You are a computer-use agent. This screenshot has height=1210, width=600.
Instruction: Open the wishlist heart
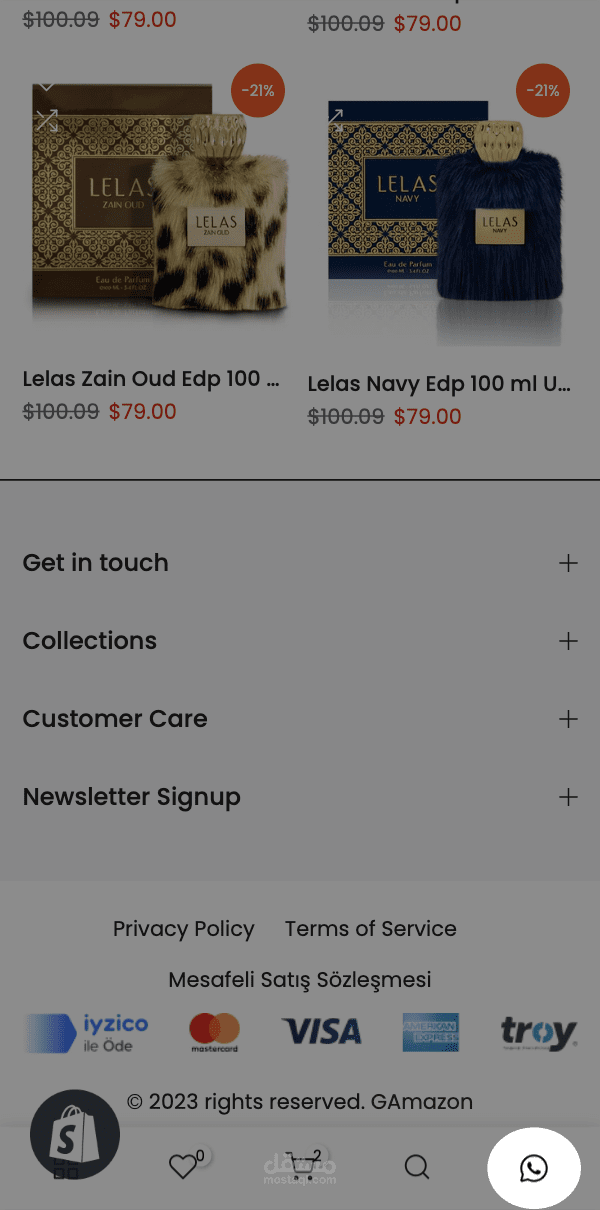point(183,1167)
